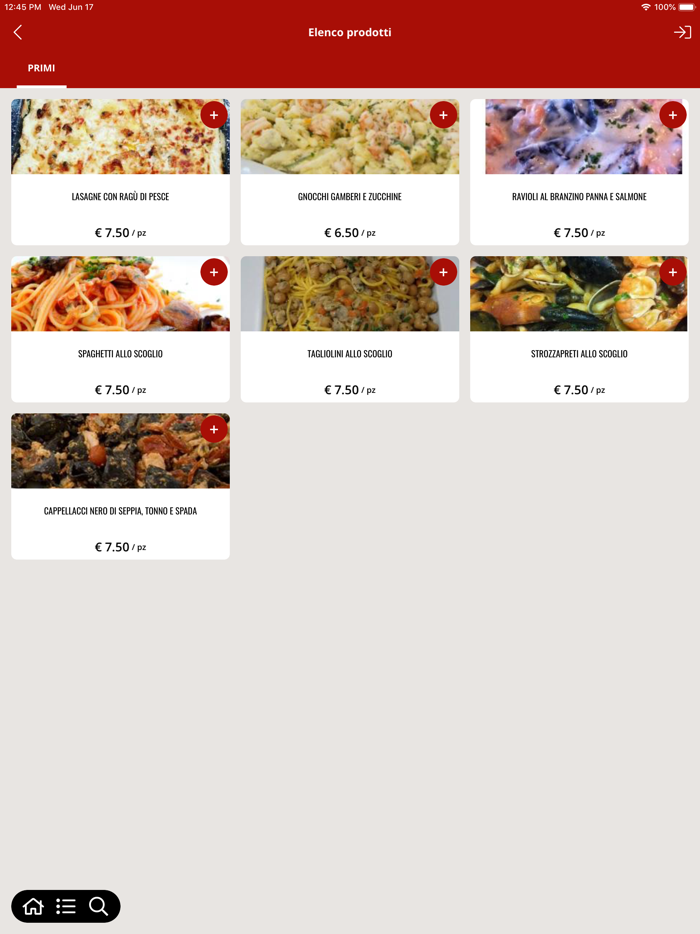This screenshot has width=700, height=934.
Task: View the Gnocchi gamberi e zucchine product
Action: pyautogui.click(x=350, y=197)
